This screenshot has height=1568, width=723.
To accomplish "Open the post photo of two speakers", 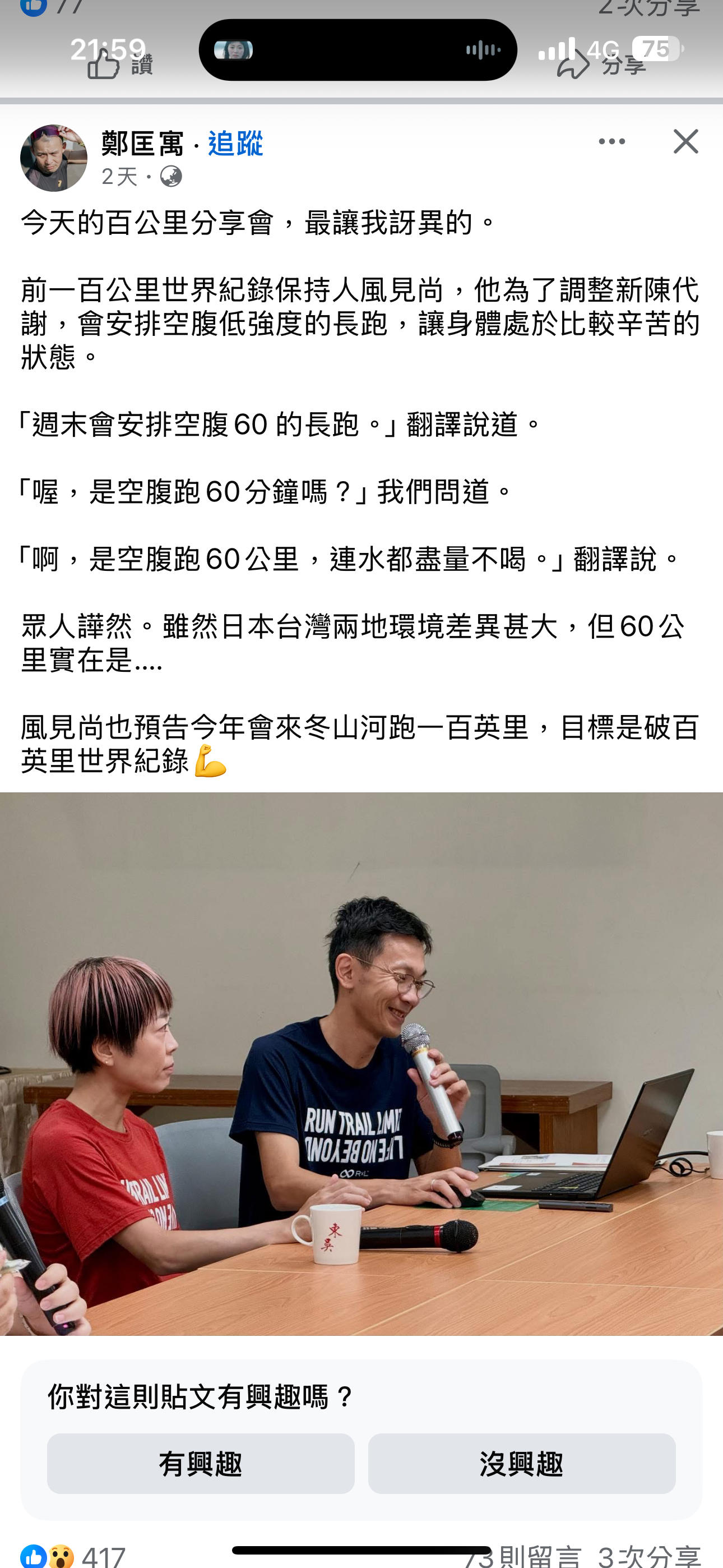I will point(361,1064).
